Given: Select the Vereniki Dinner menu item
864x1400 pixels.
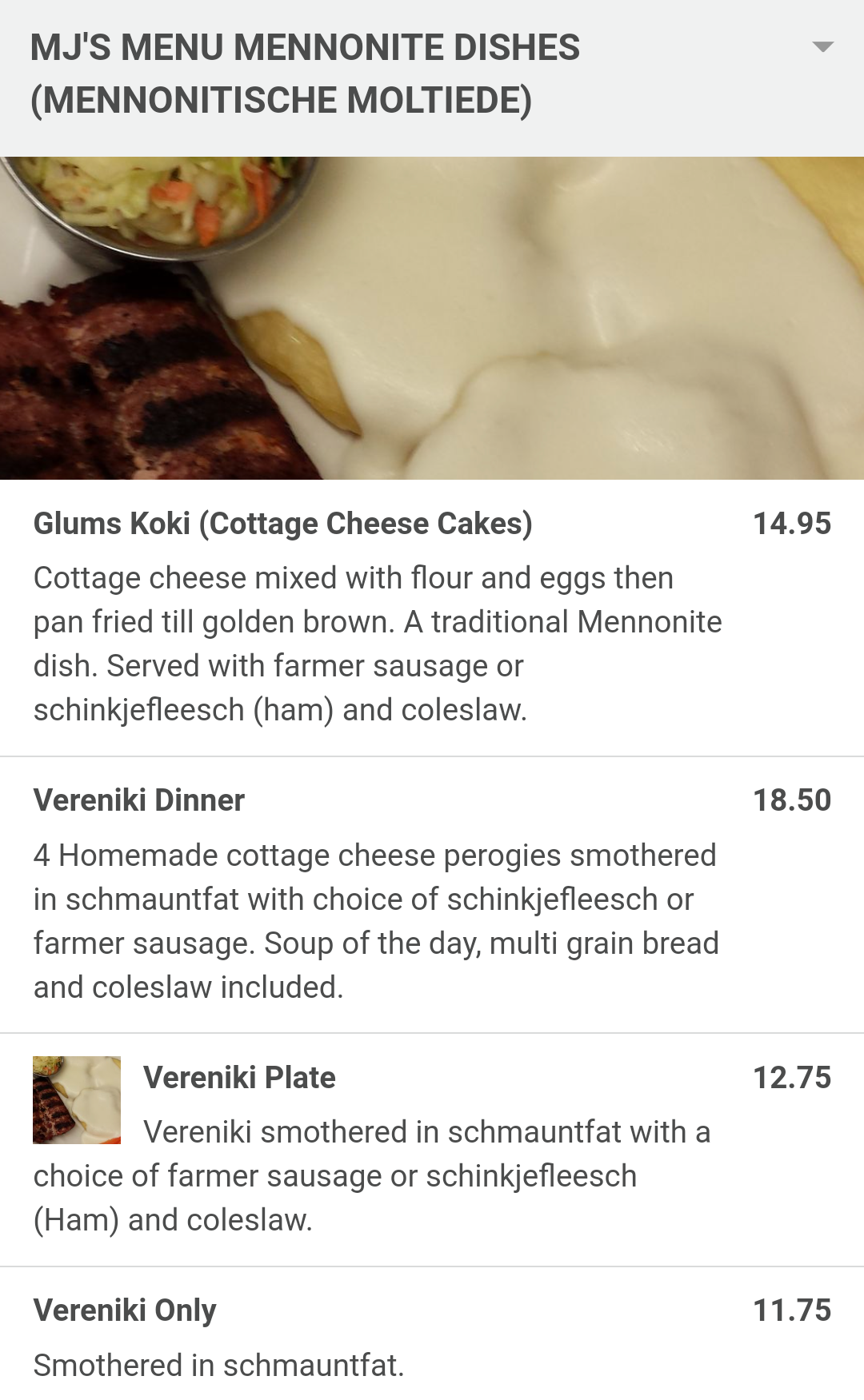Looking at the screenshot, I should (139, 800).
